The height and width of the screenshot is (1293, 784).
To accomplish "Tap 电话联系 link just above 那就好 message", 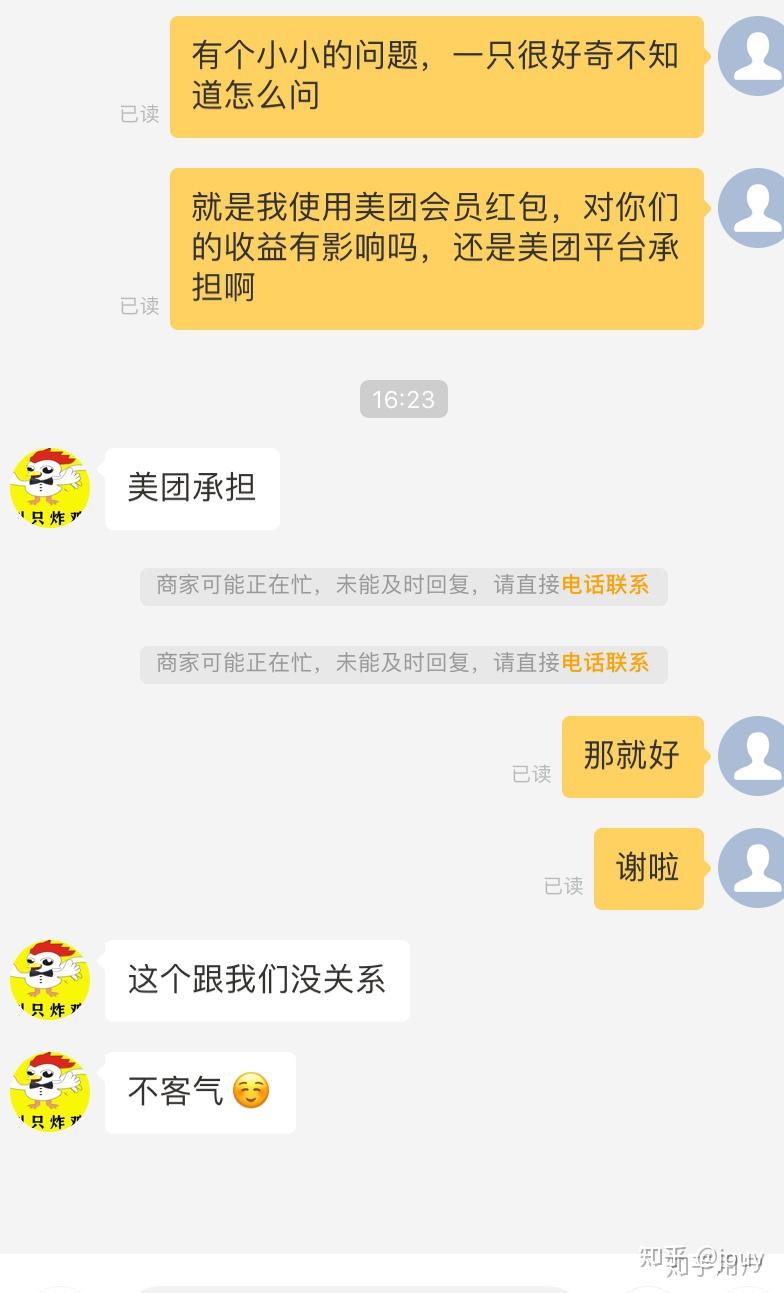I will [605, 662].
